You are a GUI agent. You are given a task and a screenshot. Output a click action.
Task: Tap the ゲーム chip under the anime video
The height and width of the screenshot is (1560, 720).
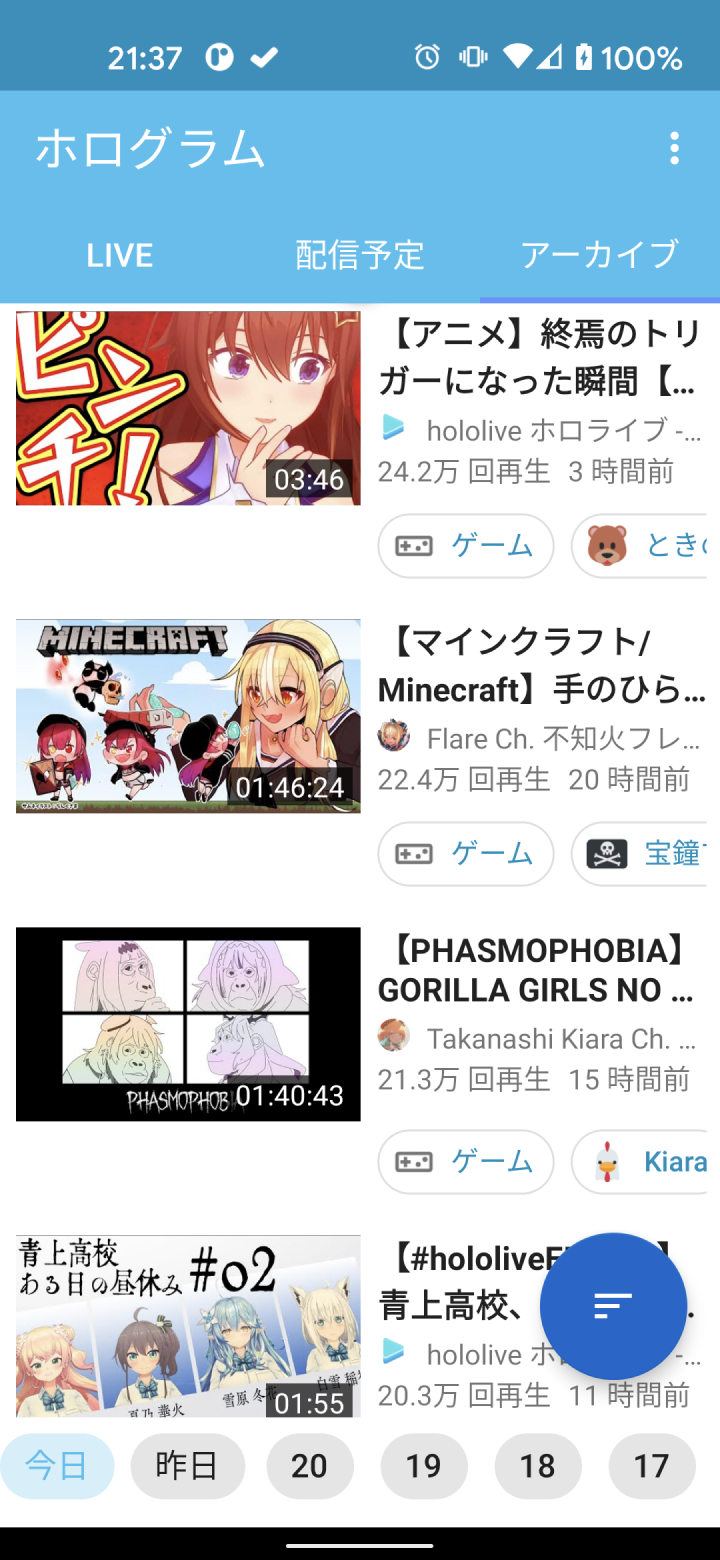pyautogui.click(x=466, y=546)
